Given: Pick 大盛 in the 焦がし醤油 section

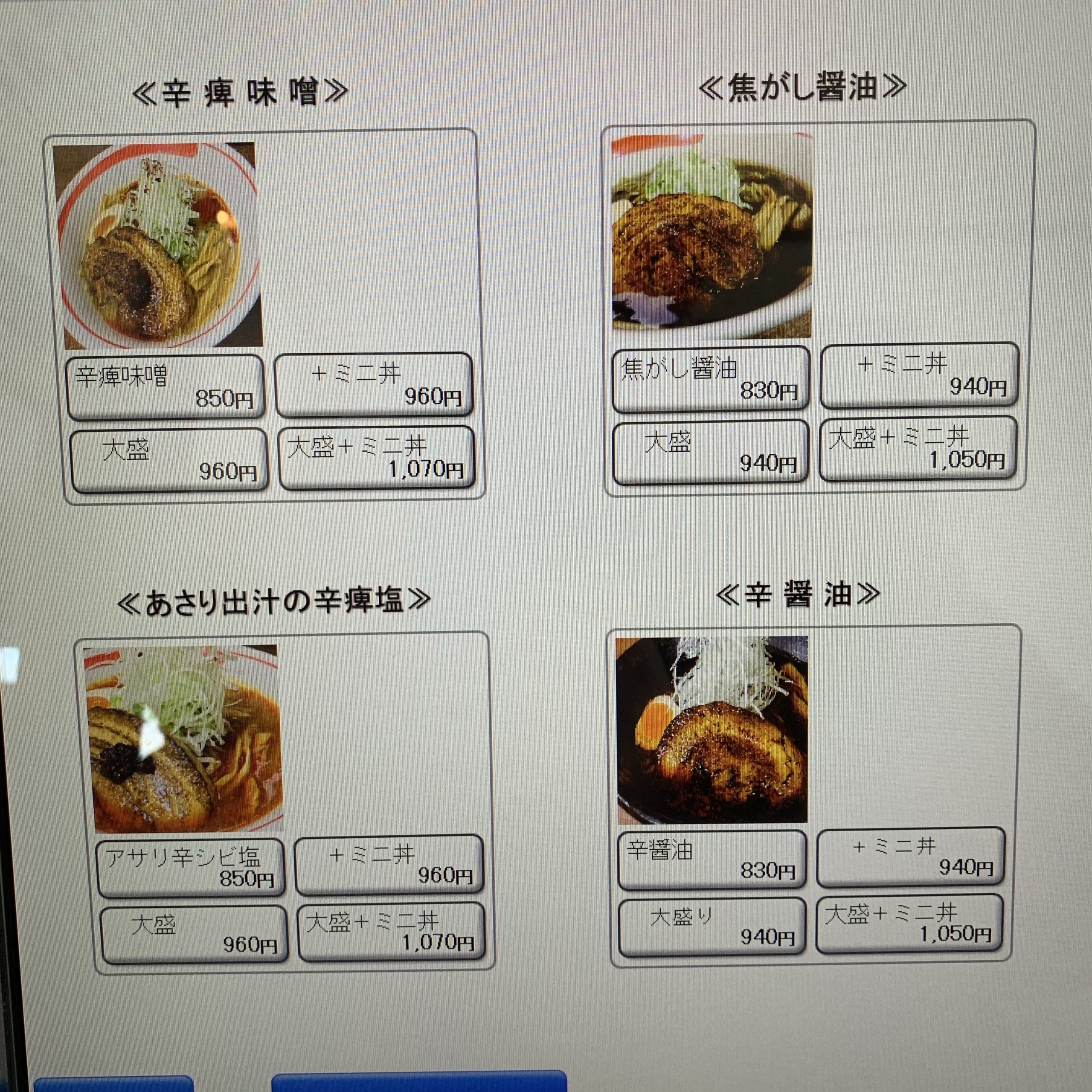Looking at the screenshot, I should [x=711, y=452].
